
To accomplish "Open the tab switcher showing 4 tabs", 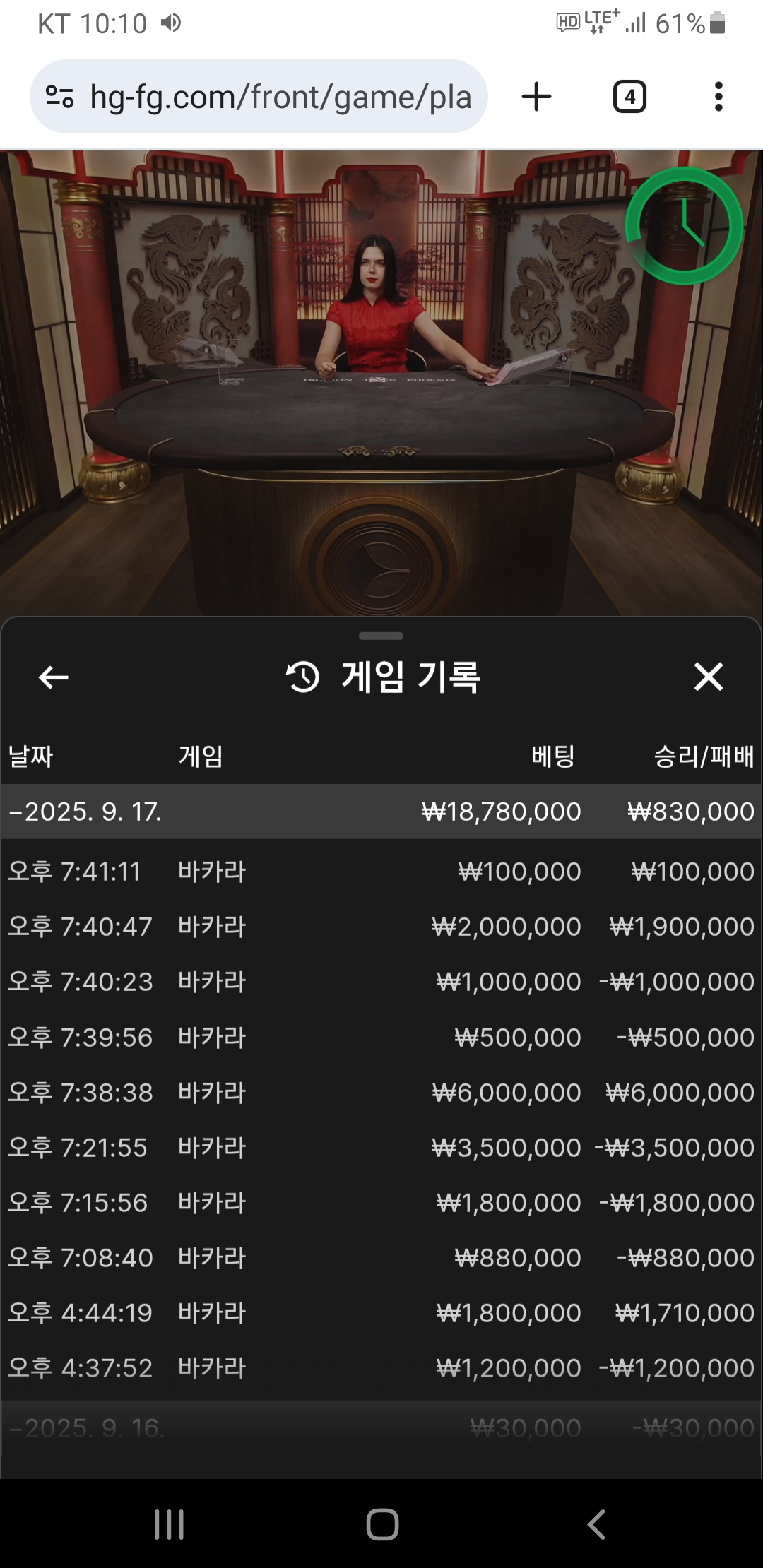I will click(x=629, y=97).
